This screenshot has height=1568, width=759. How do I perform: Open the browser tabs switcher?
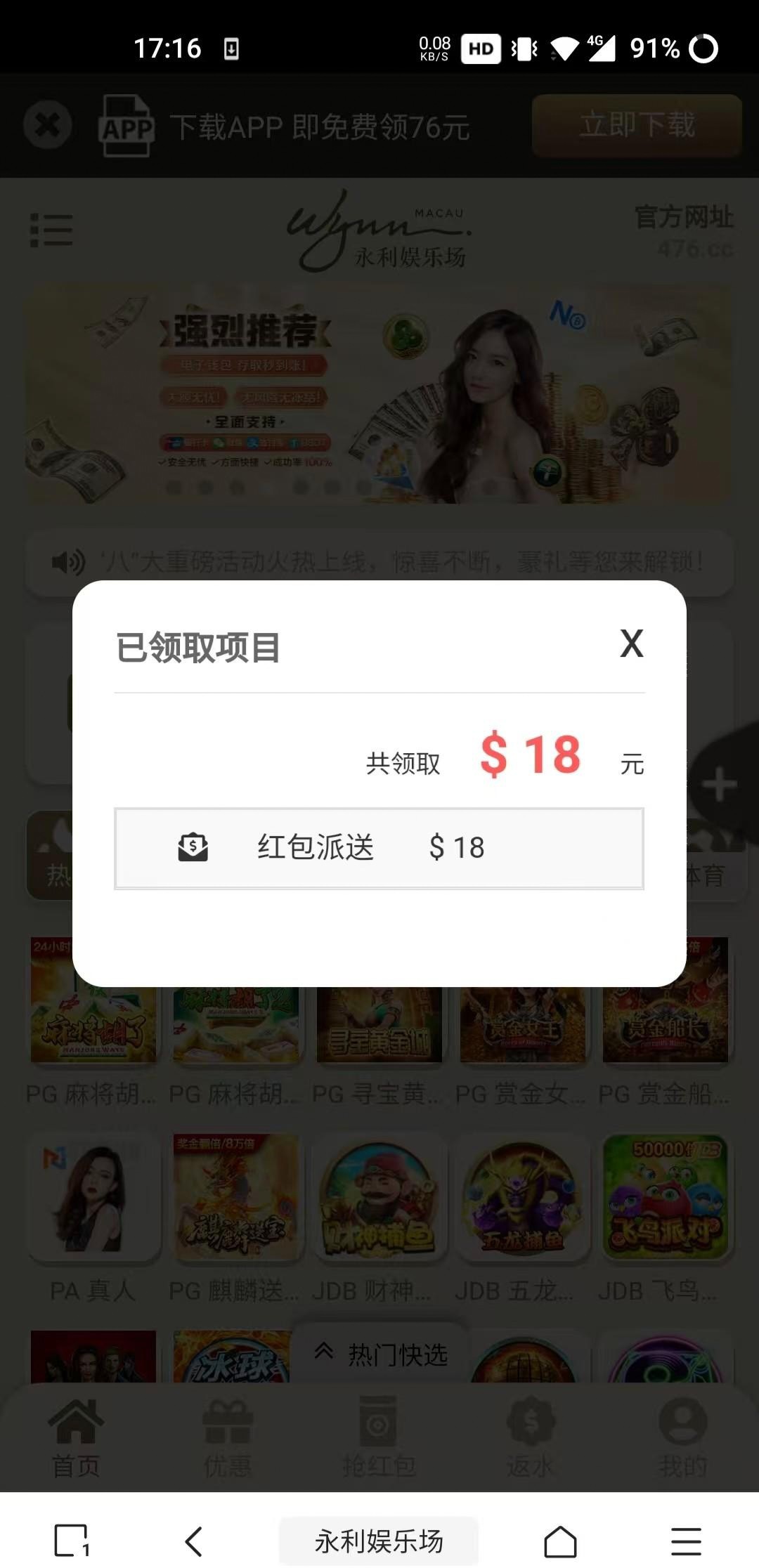(x=72, y=1541)
